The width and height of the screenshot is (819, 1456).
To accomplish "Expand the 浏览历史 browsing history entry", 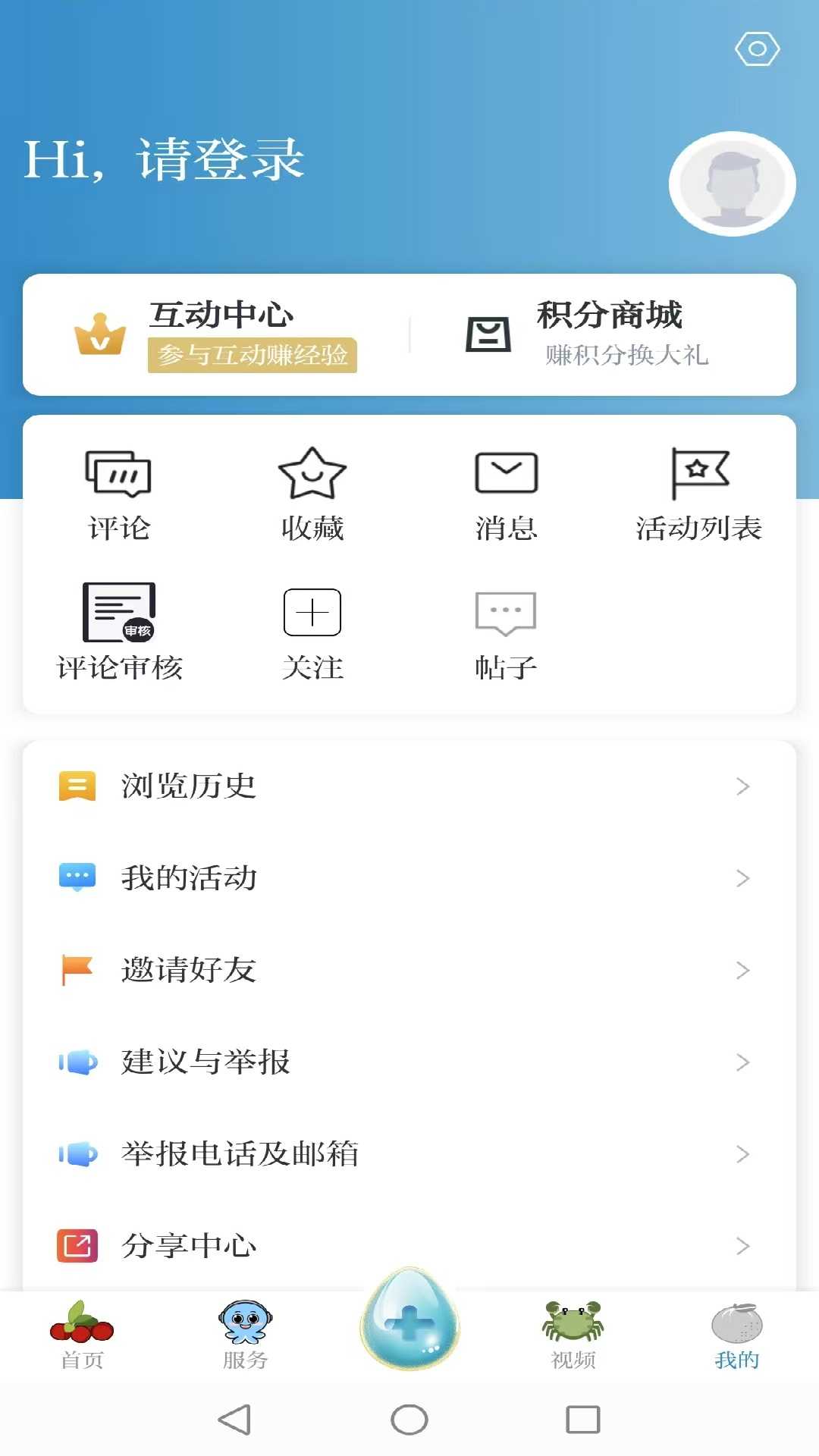I will [x=409, y=786].
